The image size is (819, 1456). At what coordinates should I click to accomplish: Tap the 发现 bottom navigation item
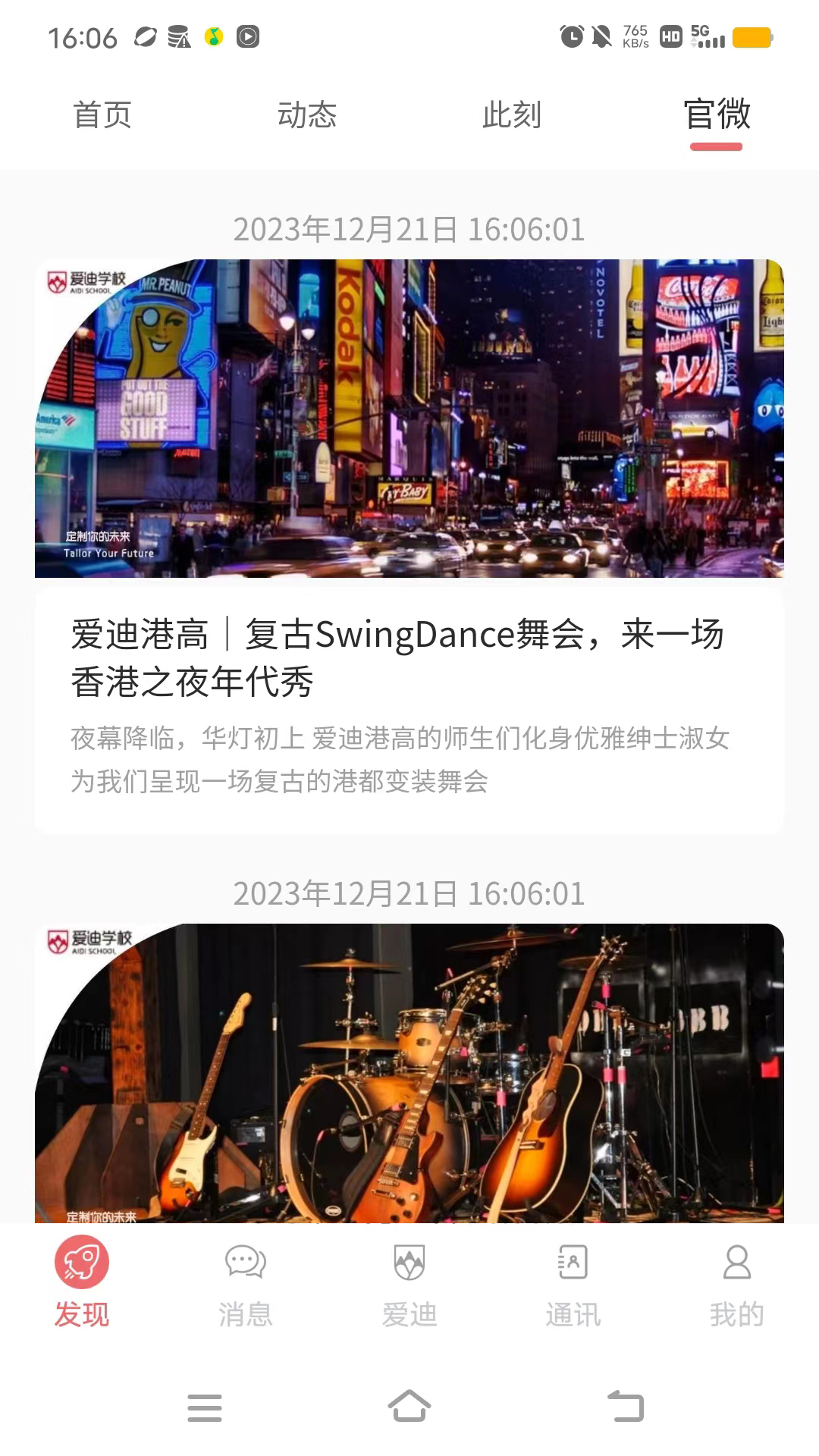point(82,1282)
